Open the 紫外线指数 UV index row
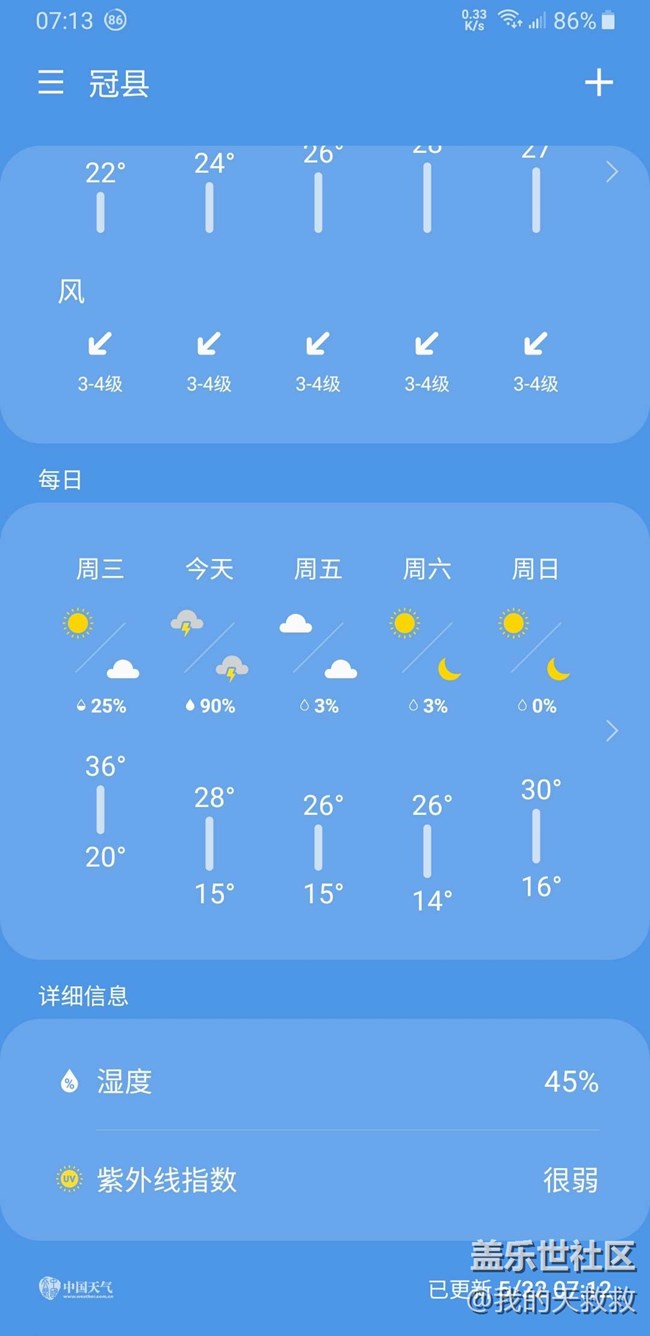The width and height of the screenshot is (650, 1336). [325, 1179]
